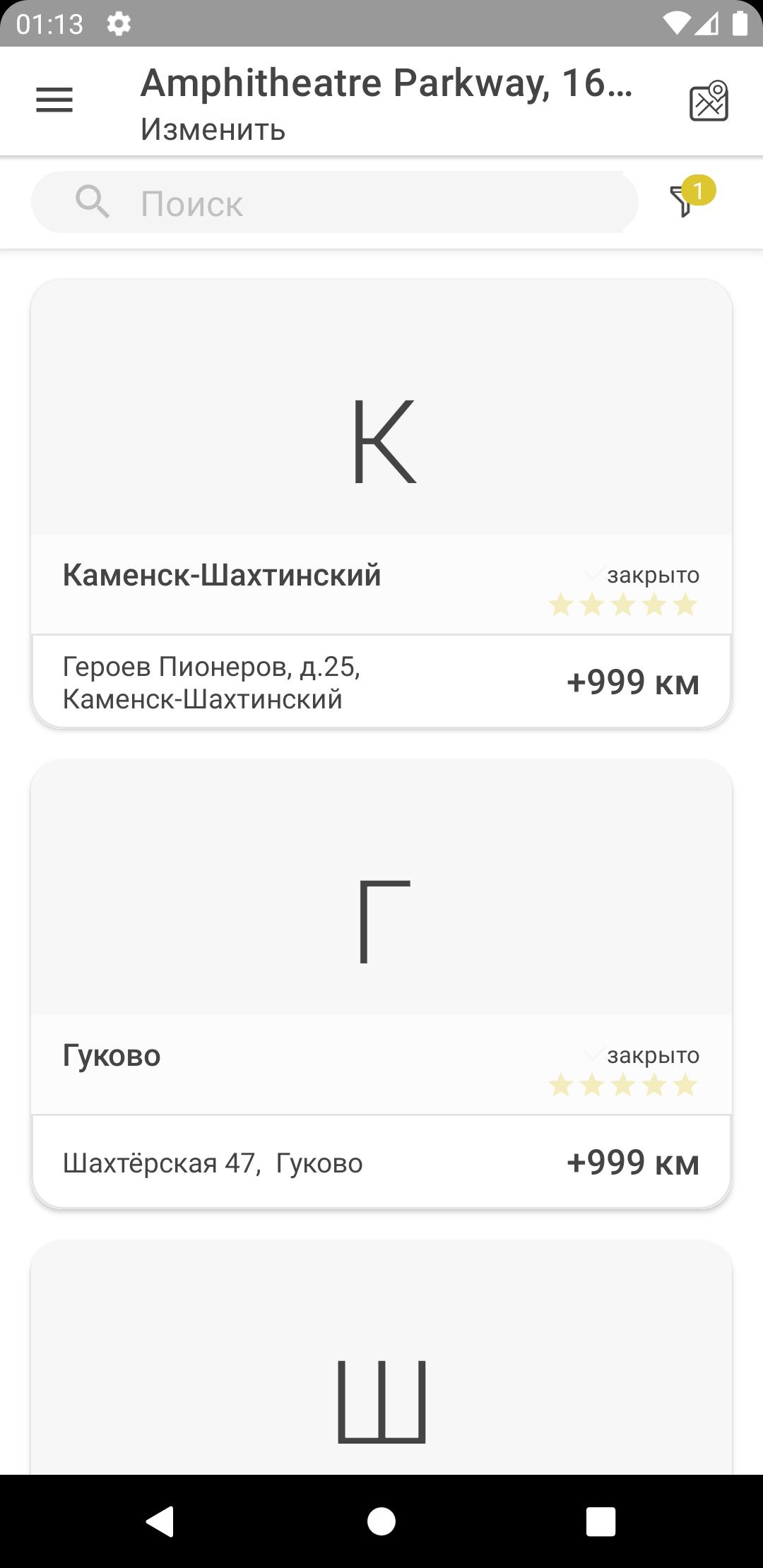Open the Гуково card
This screenshot has width=763, height=1568.
[381, 984]
